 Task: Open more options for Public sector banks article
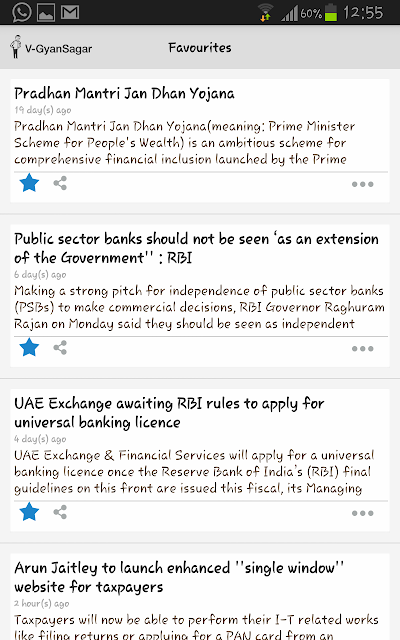tap(362, 349)
